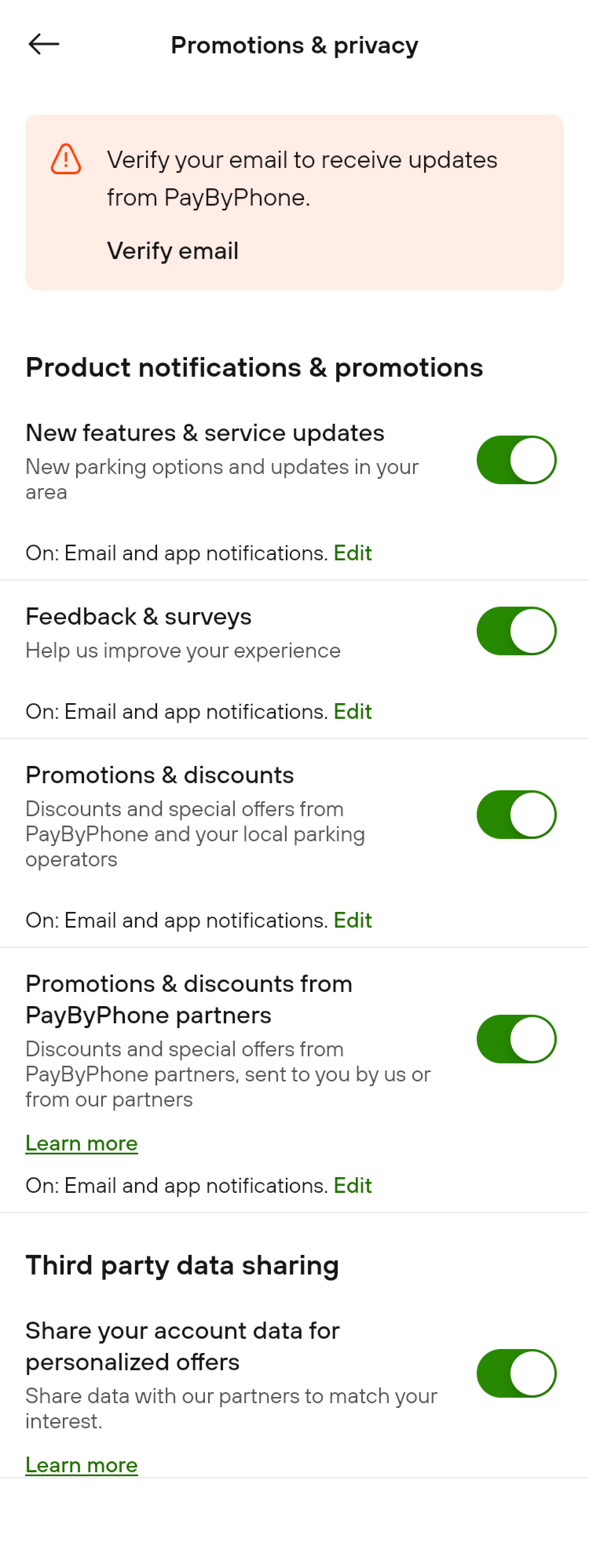
Task: Open Learn more under PayByPhone partners promotions
Action: [82, 1143]
